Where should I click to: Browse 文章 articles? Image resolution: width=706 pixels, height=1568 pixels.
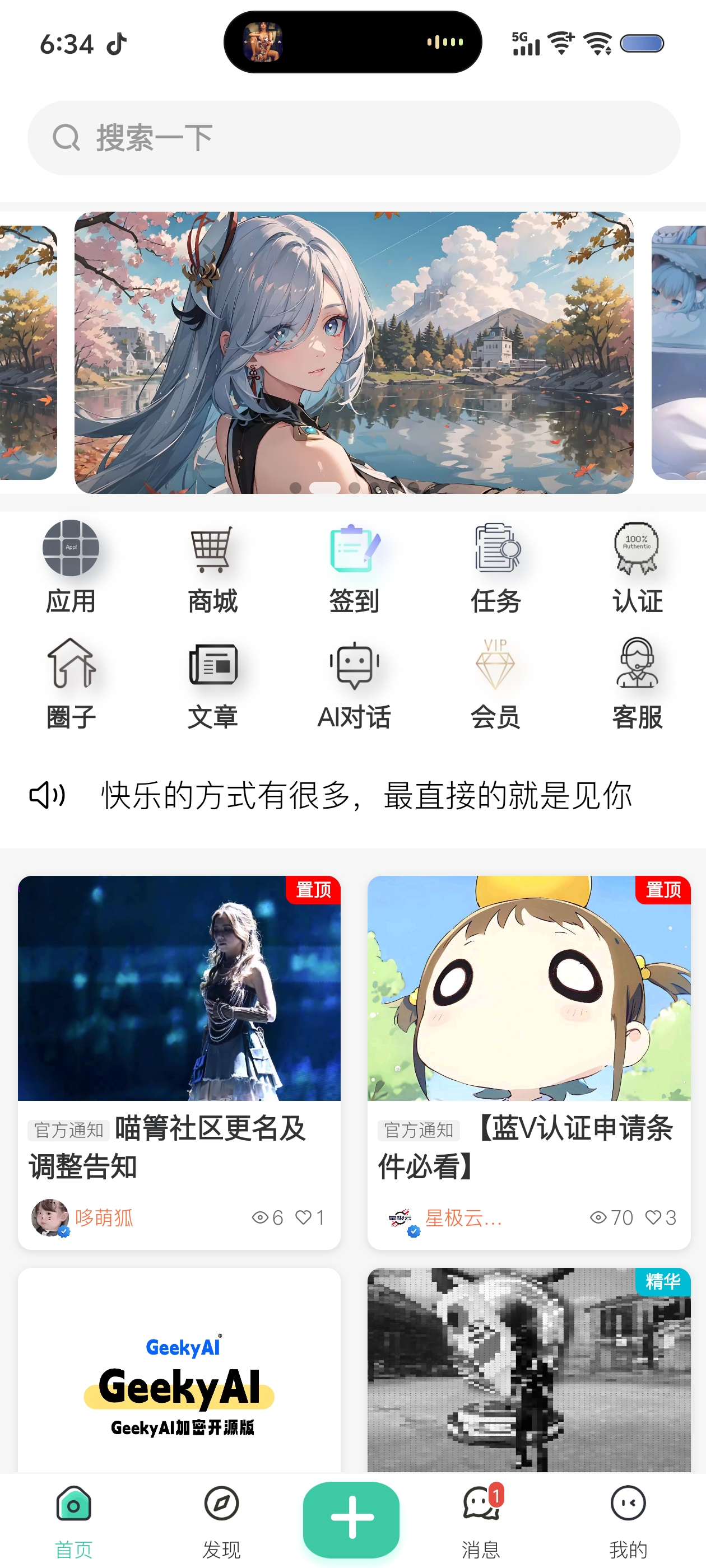tap(212, 683)
